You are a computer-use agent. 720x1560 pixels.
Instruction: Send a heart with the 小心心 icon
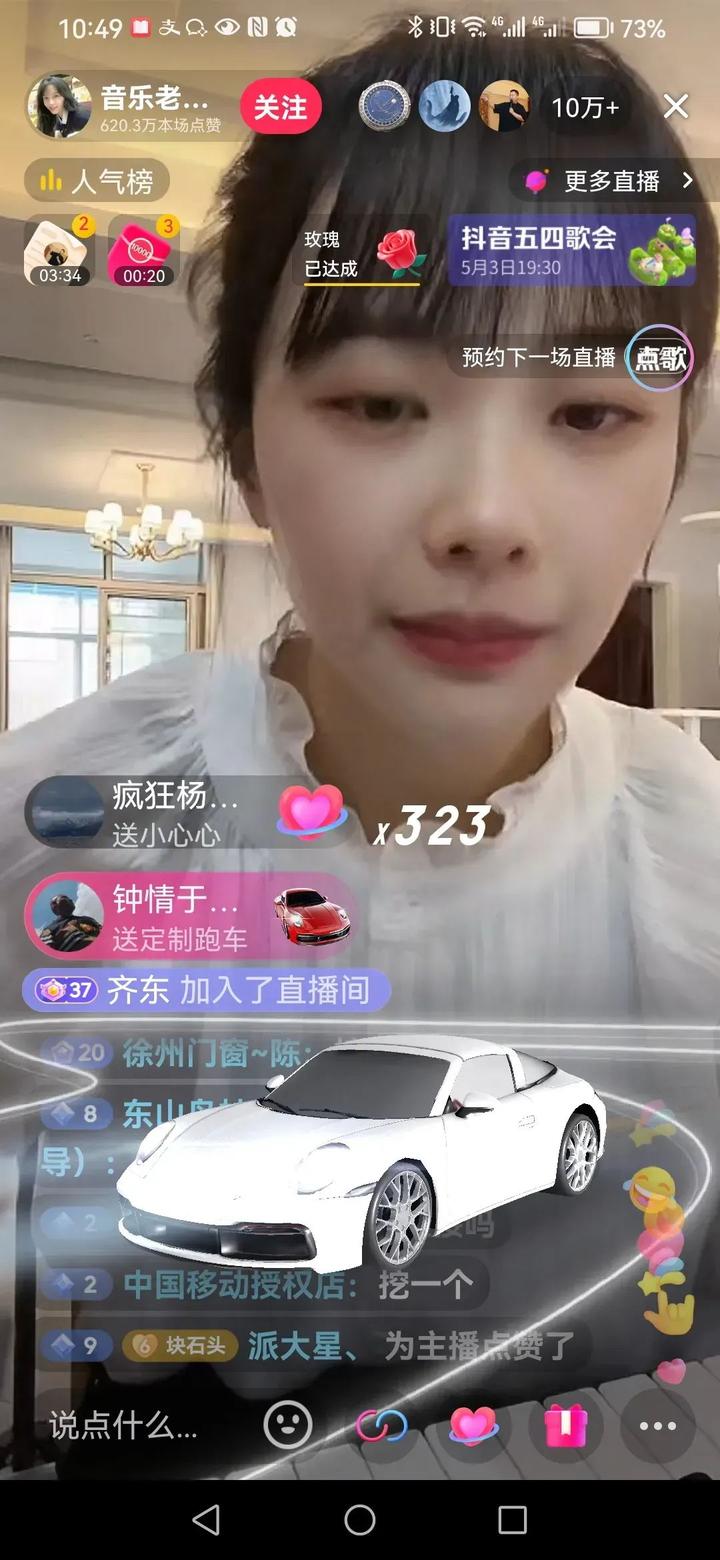tap(474, 1425)
